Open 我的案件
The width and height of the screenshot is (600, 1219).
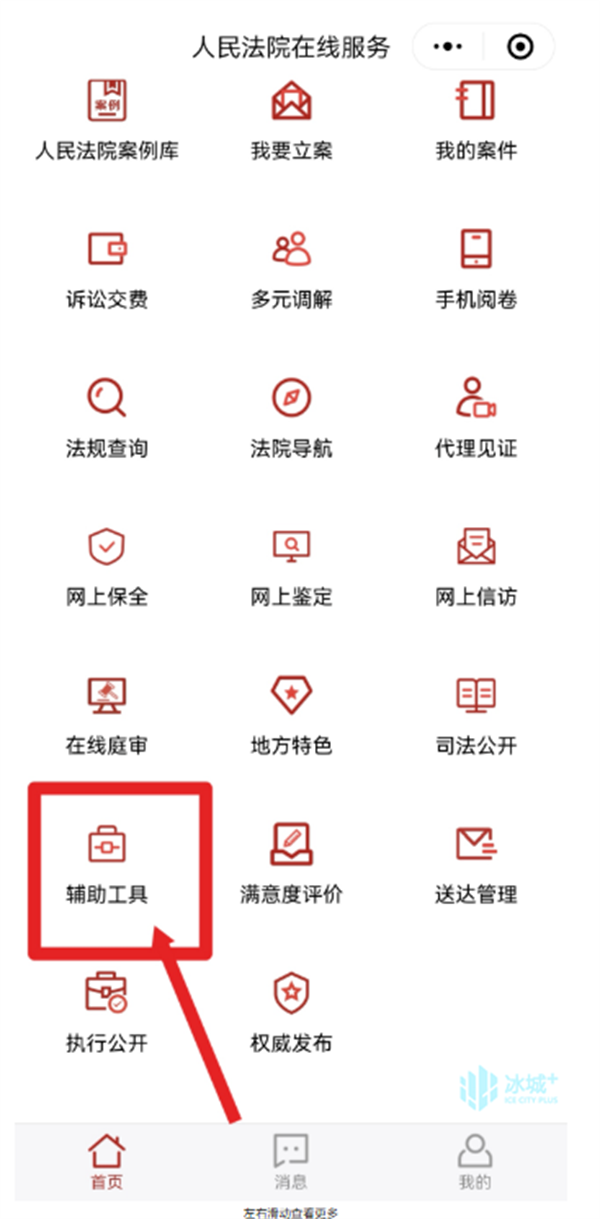click(475, 120)
